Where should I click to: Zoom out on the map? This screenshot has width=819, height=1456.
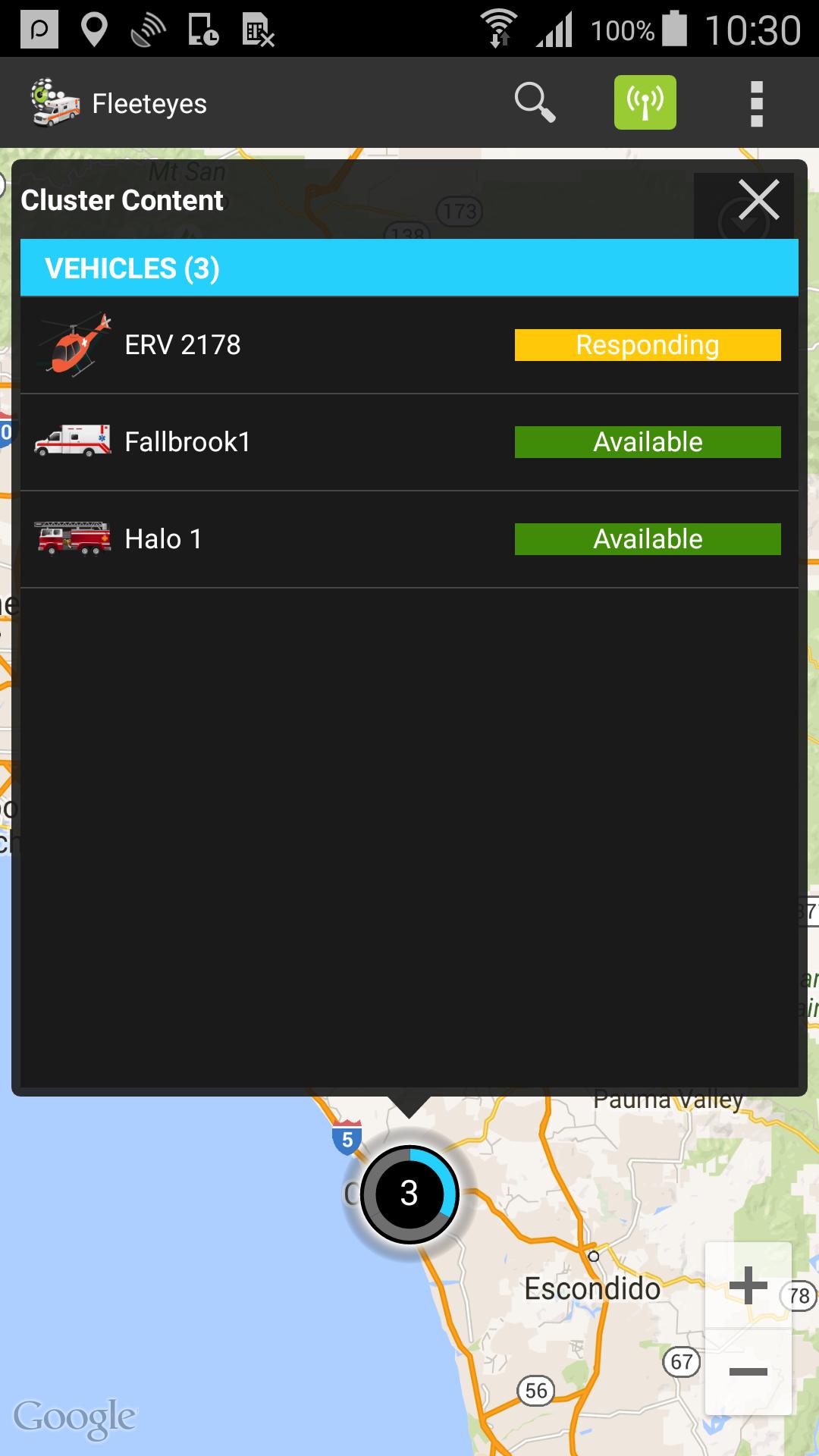coord(748,1371)
